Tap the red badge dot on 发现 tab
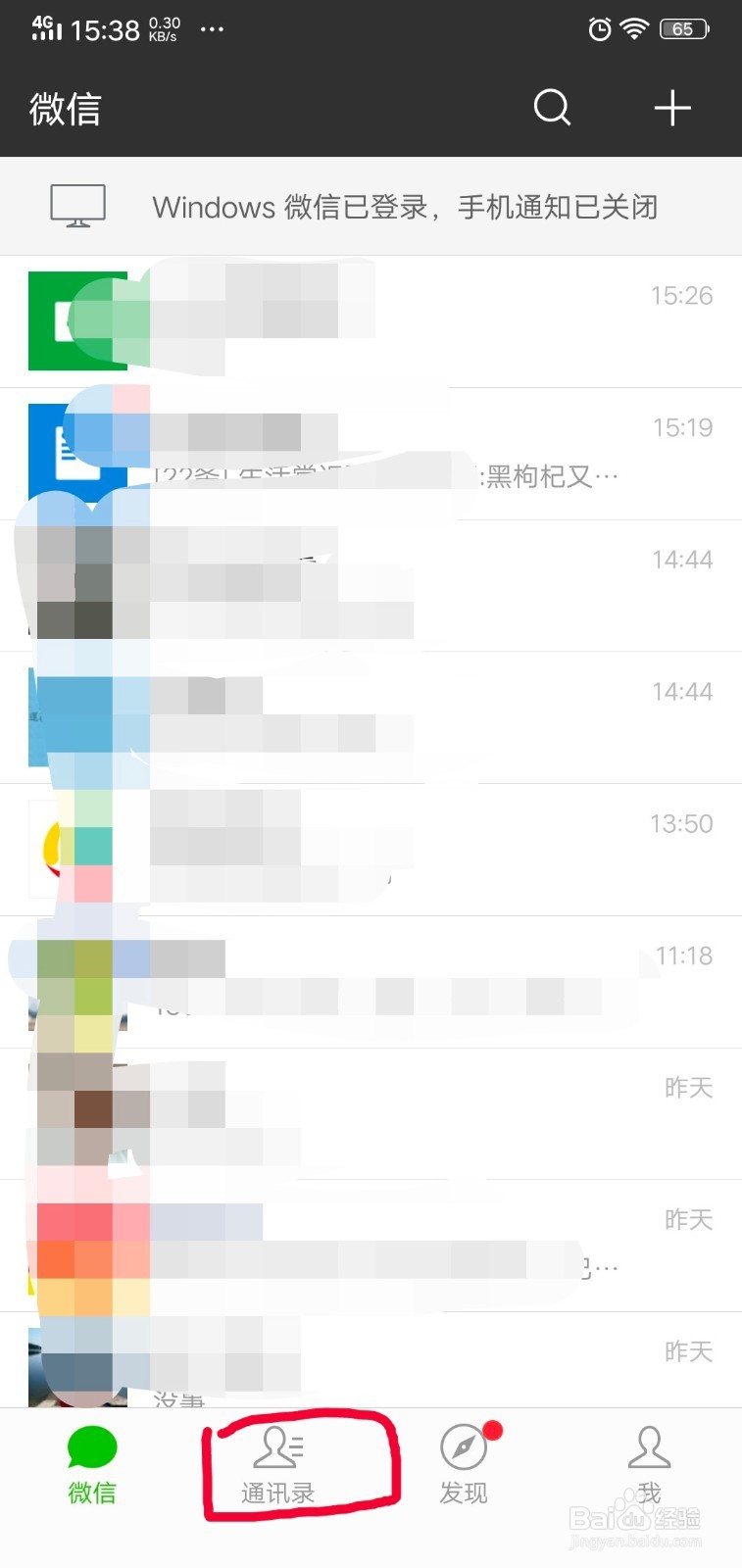Image resolution: width=742 pixels, height=1568 pixels. pos(493,1431)
